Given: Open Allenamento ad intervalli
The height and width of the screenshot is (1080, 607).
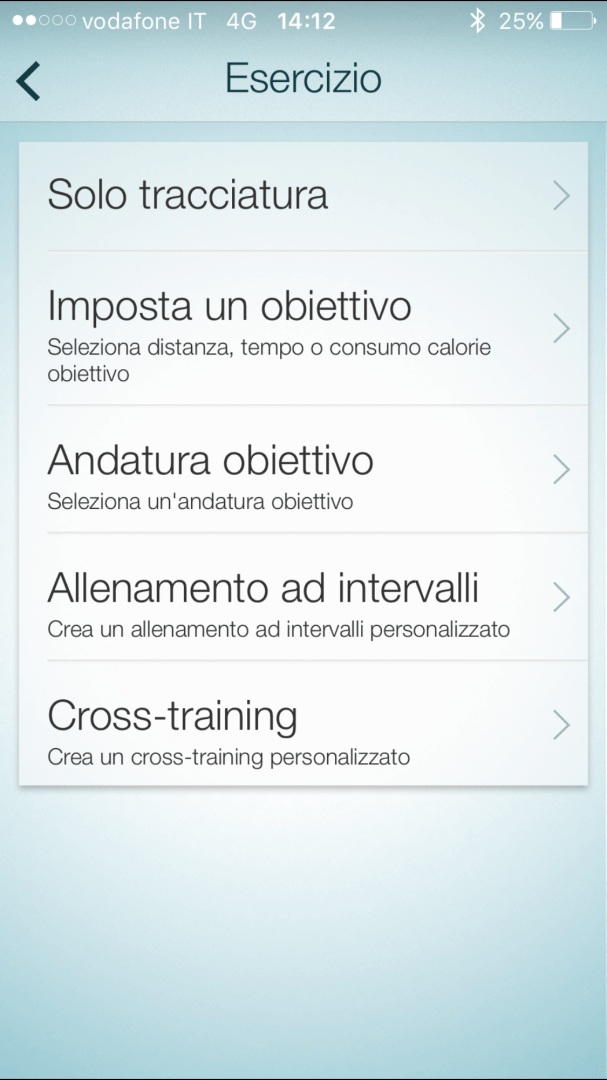Looking at the screenshot, I should [x=303, y=598].
